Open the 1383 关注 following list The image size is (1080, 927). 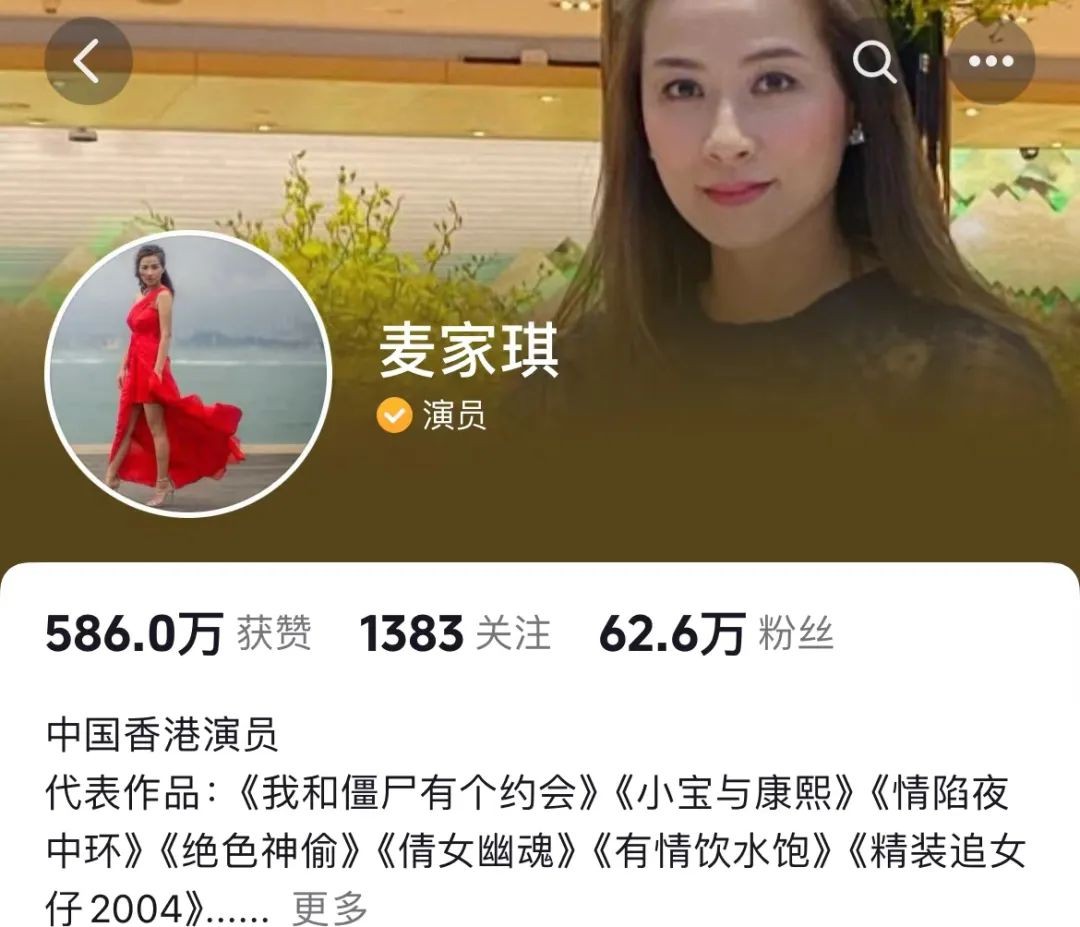pos(455,634)
